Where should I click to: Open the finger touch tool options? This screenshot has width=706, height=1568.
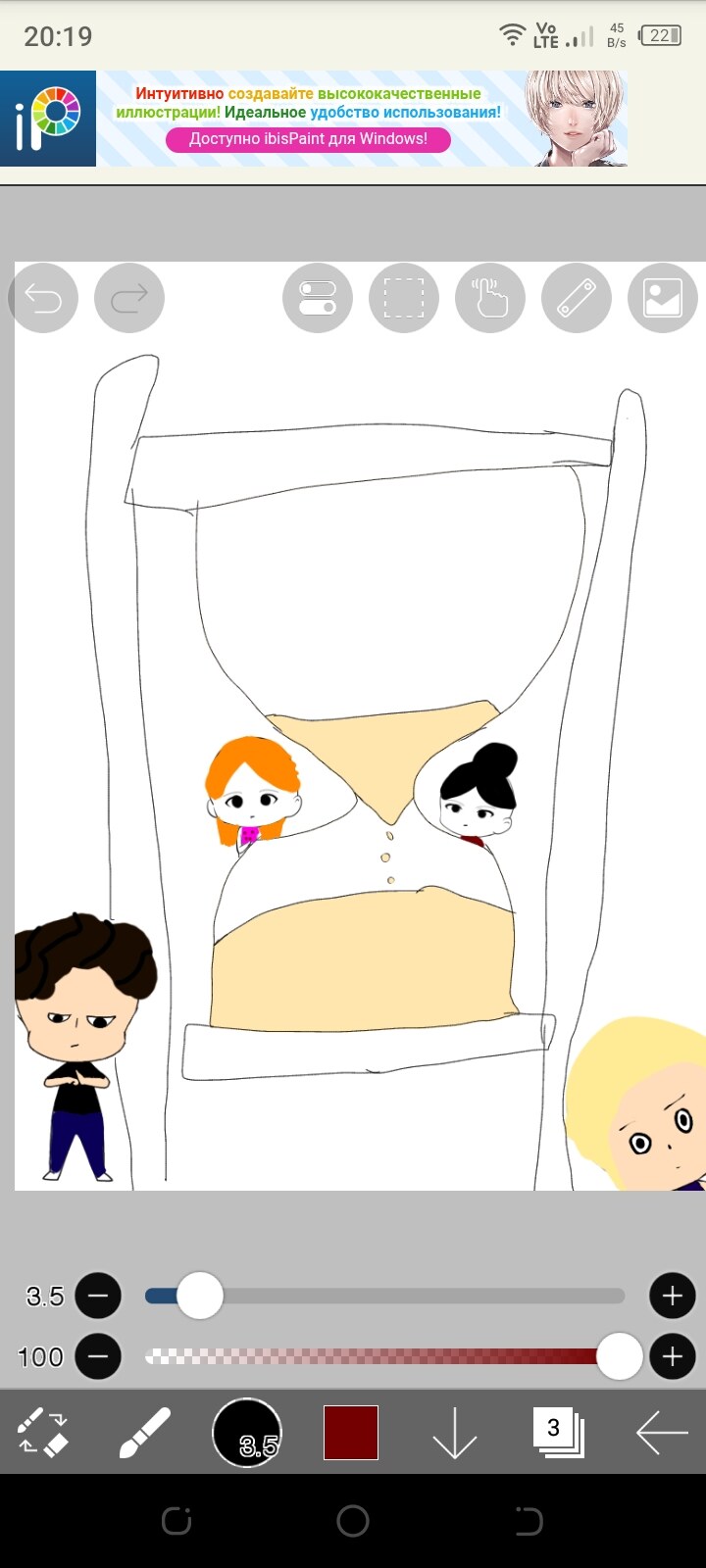[x=489, y=298]
